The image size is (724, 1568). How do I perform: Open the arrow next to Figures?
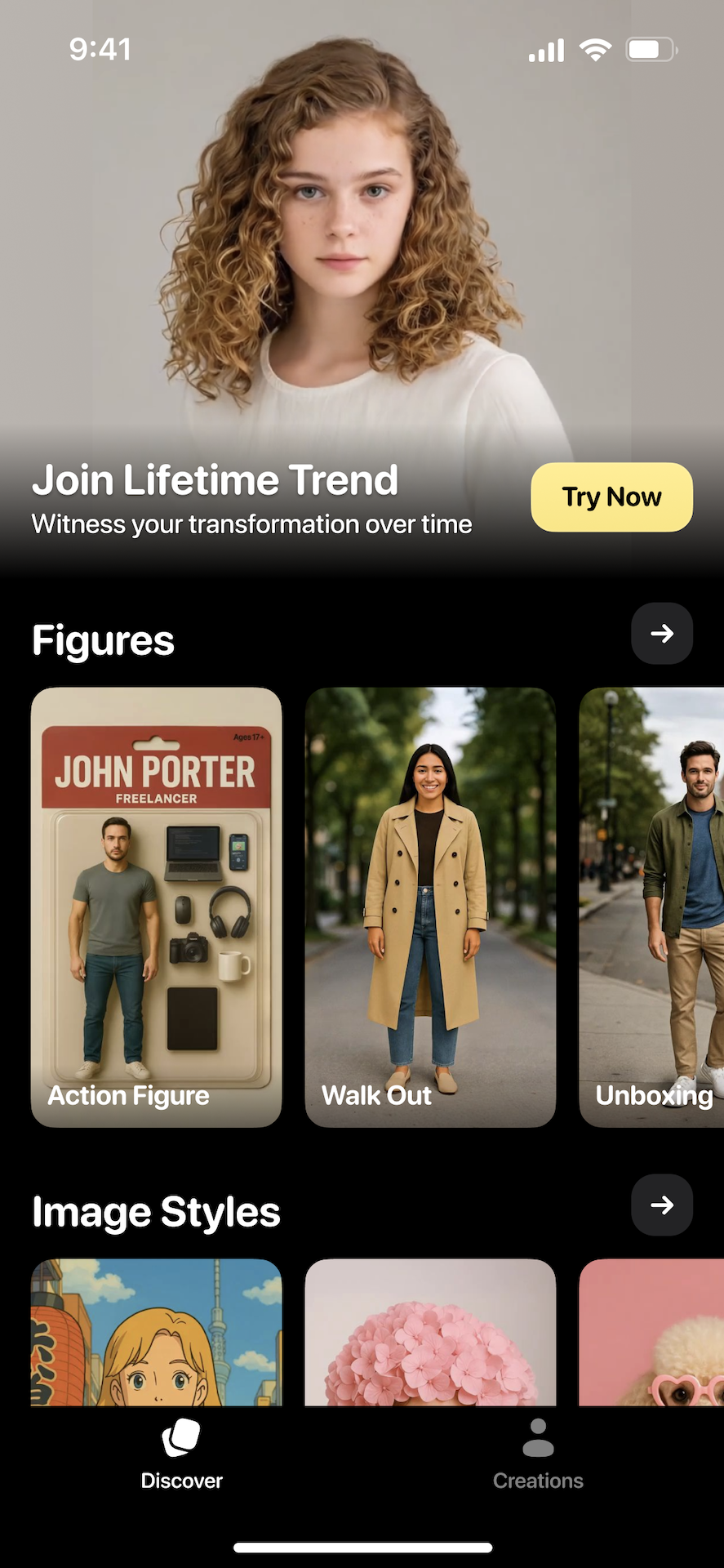[x=661, y=633]
